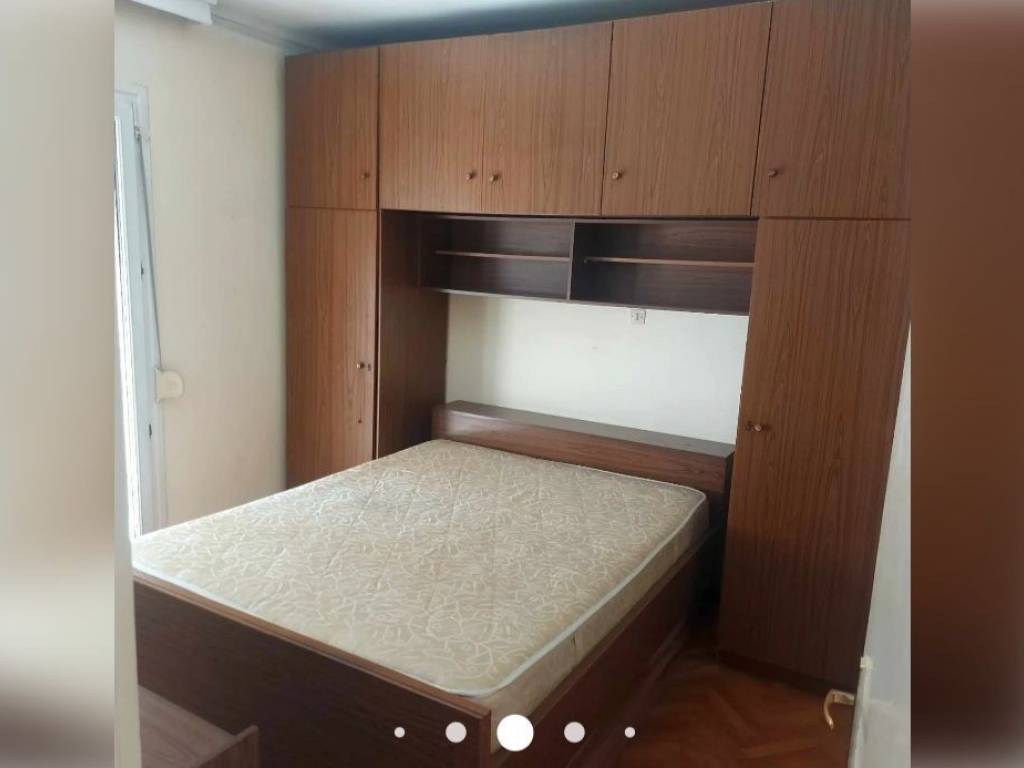
Task: Select the last small indicator dot
Action: [x=630, y=732]
